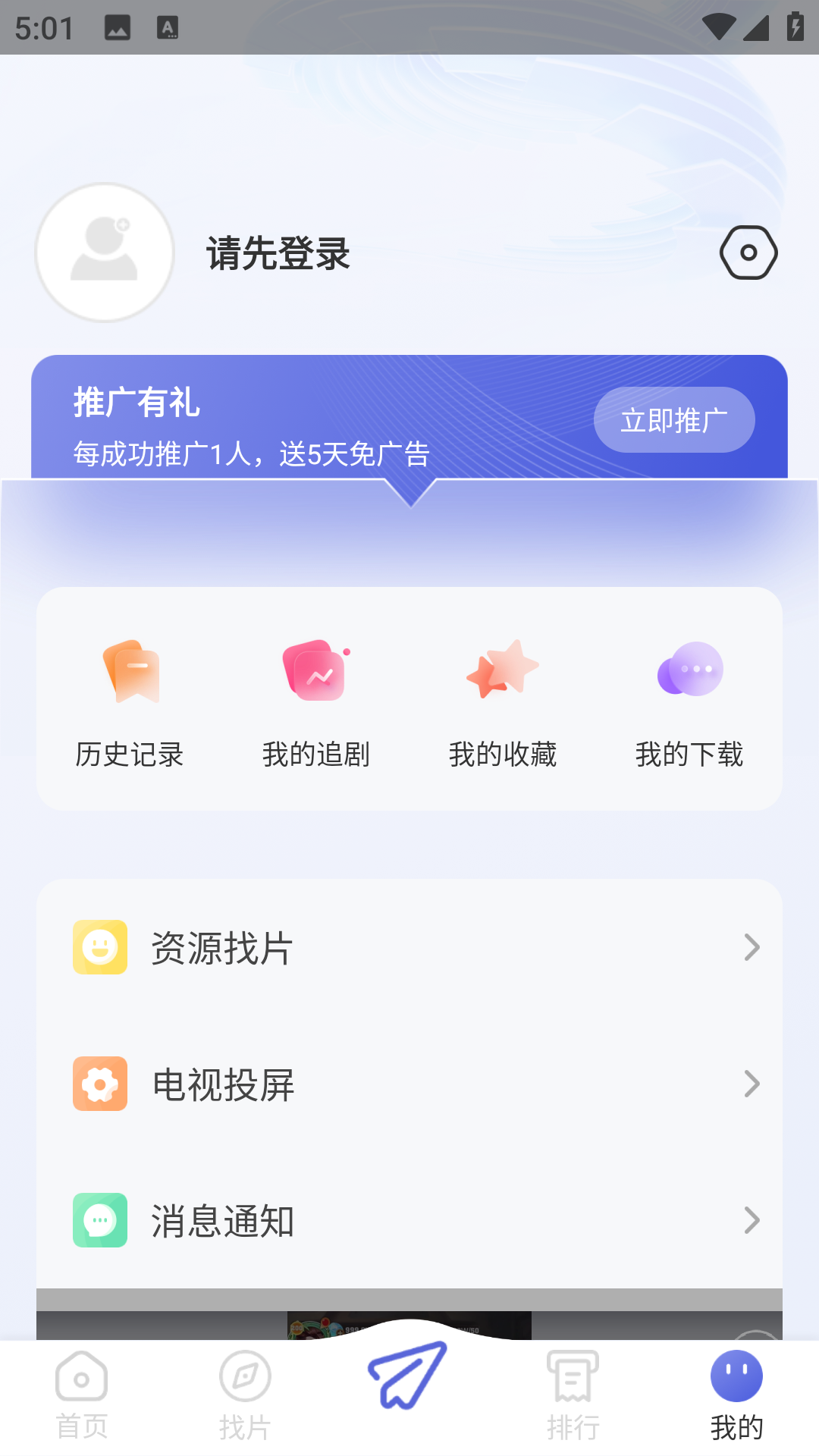This screenshot has width=819, height=1456.
Task: Select the 我的 tab
Action: click(x=736, y=1395)
